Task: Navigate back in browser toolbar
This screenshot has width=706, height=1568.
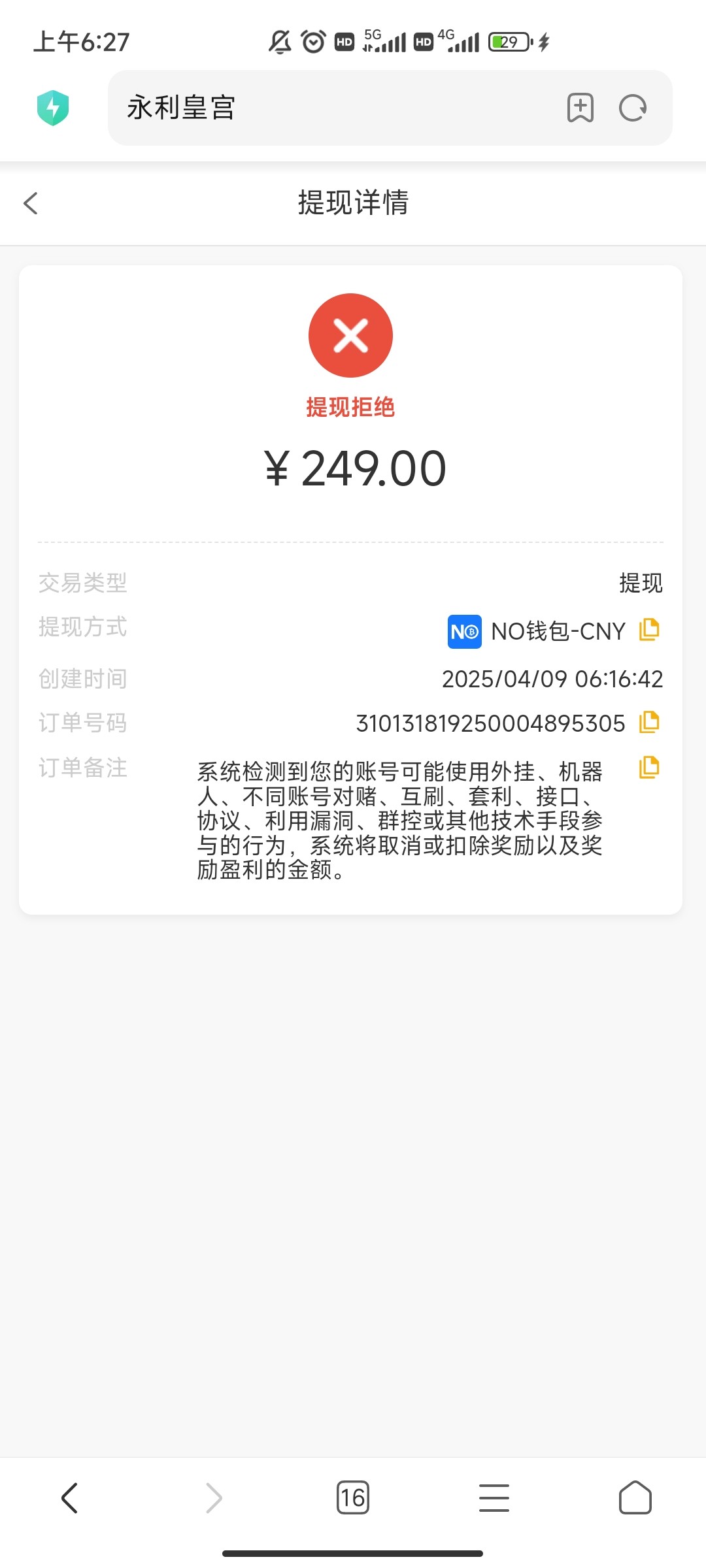Action: [x=69, y=1497]
